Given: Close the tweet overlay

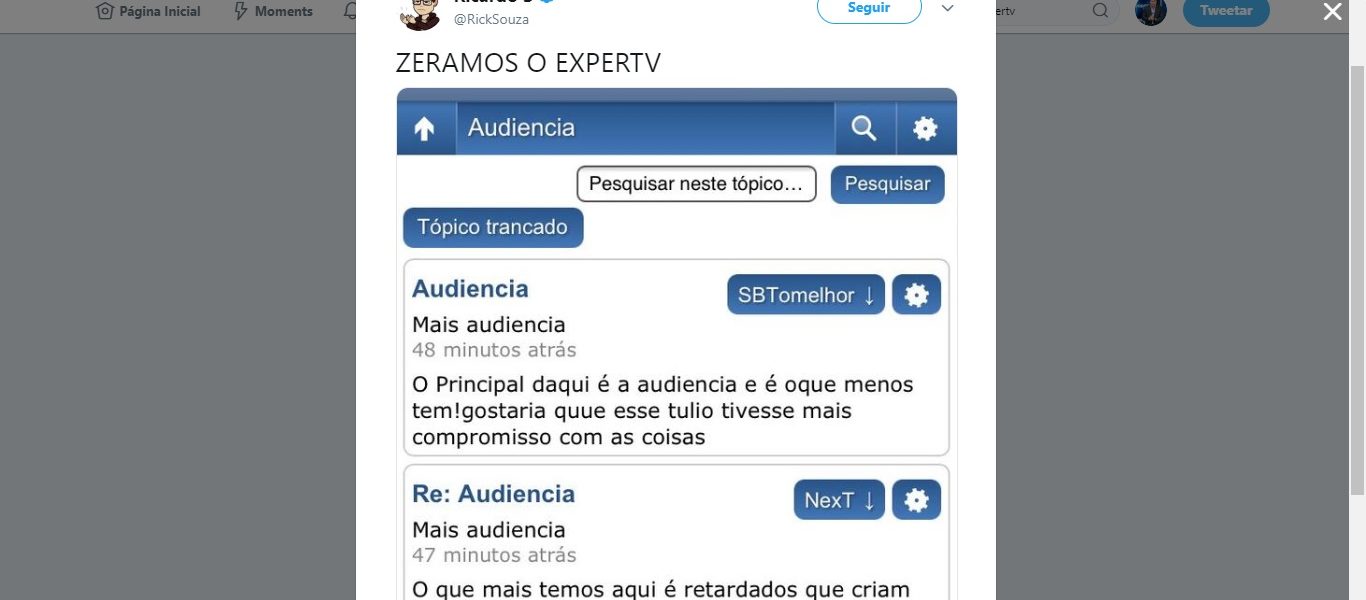Looking at the screenshot, I should pos(1332,12).
